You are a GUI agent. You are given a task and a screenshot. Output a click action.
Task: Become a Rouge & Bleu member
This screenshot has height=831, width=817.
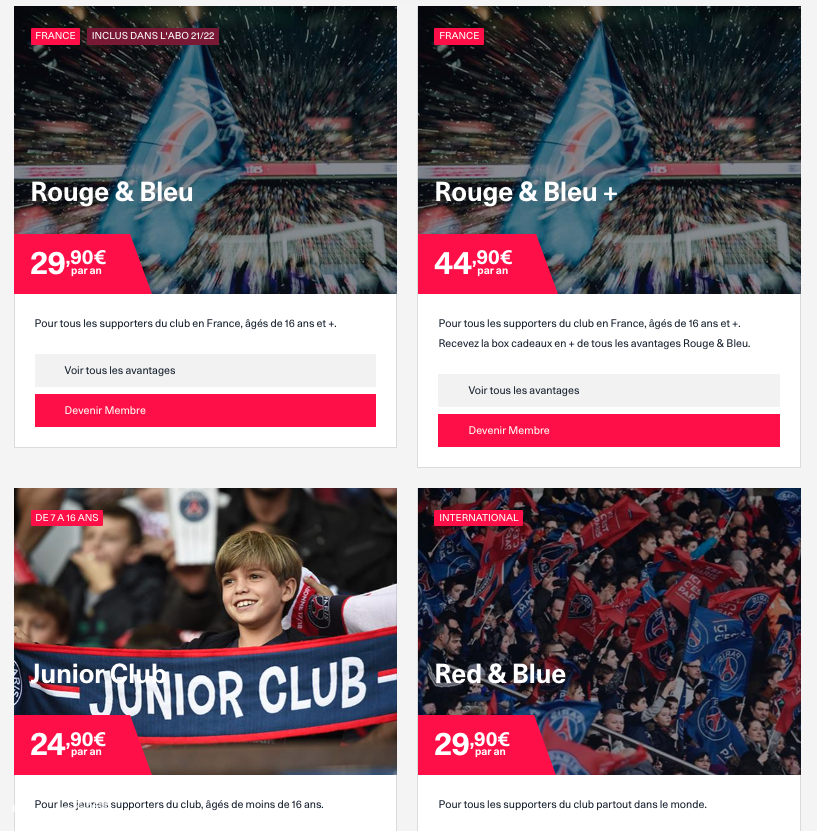(x=205, y=410)
